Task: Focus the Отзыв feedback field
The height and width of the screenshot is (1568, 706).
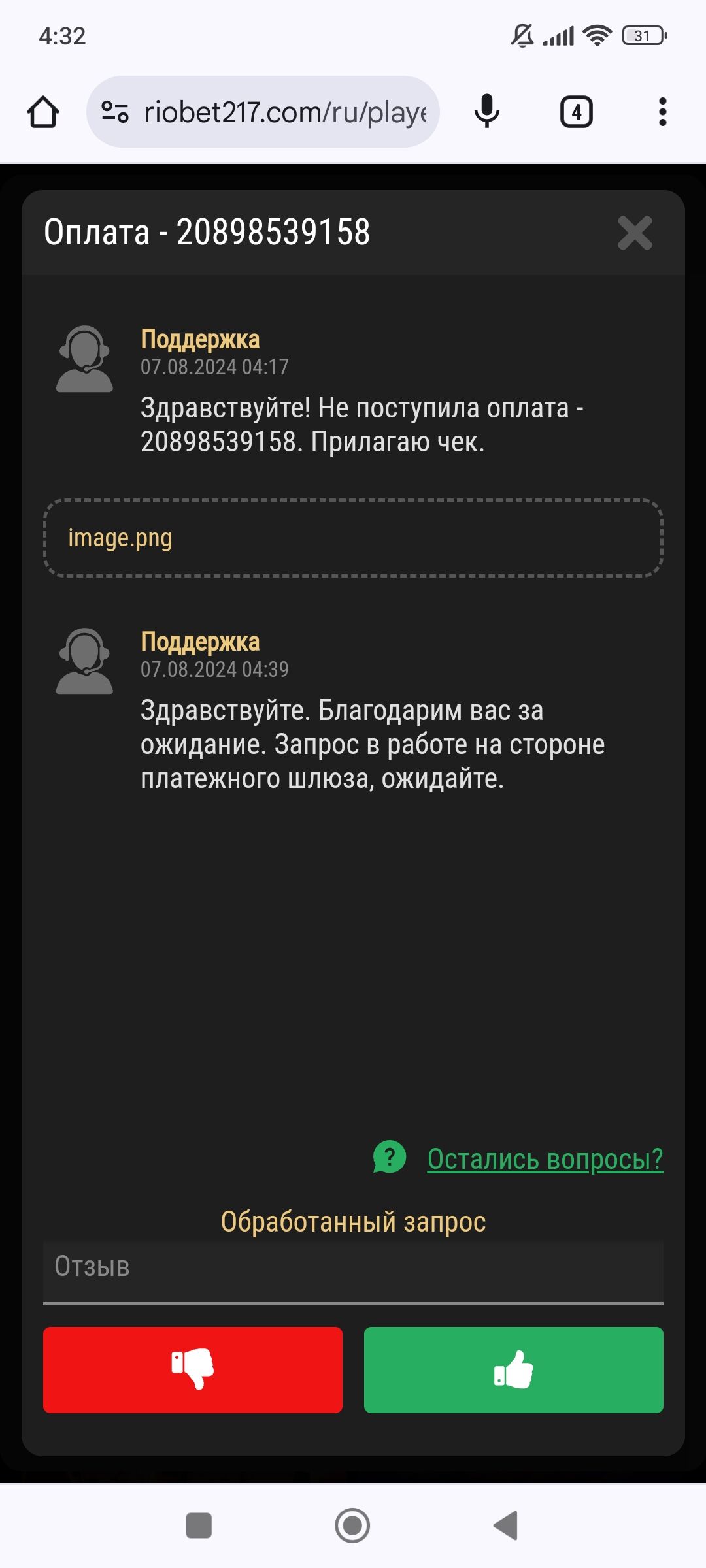Action: coord(353,1267)
